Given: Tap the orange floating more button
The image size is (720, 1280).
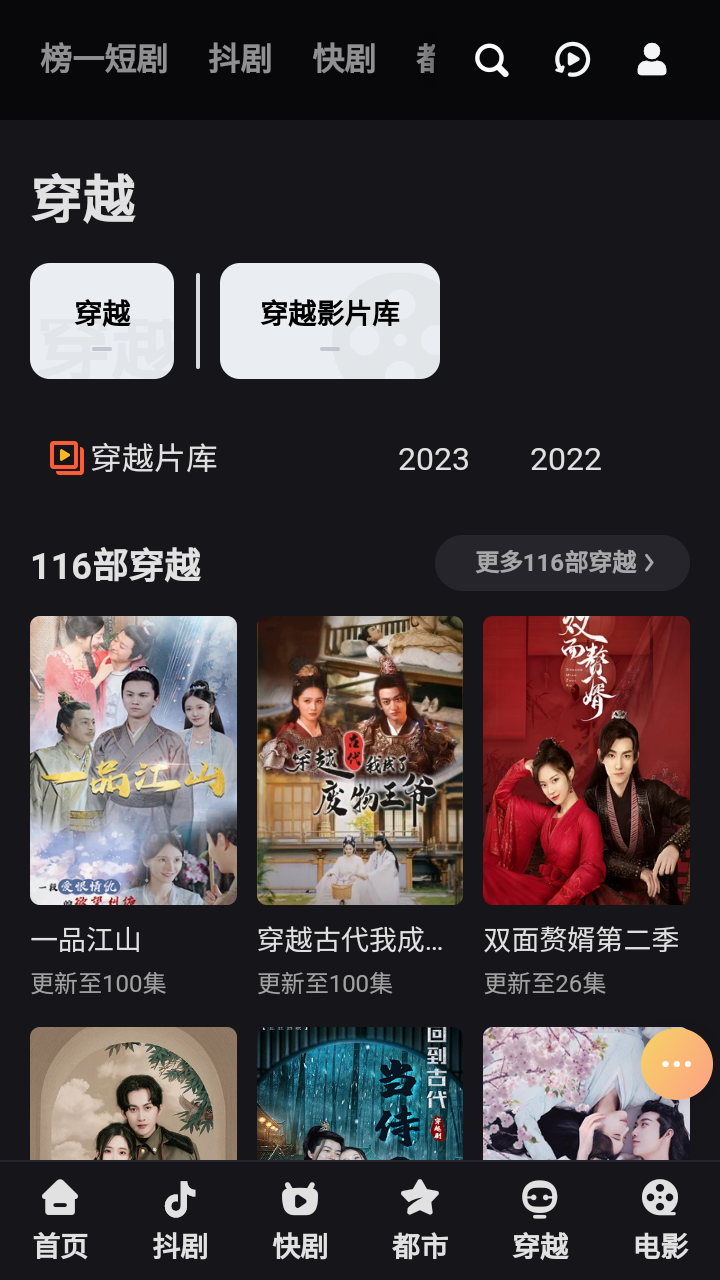Looking at the screenshot, I should click(x=677, y=1064).
